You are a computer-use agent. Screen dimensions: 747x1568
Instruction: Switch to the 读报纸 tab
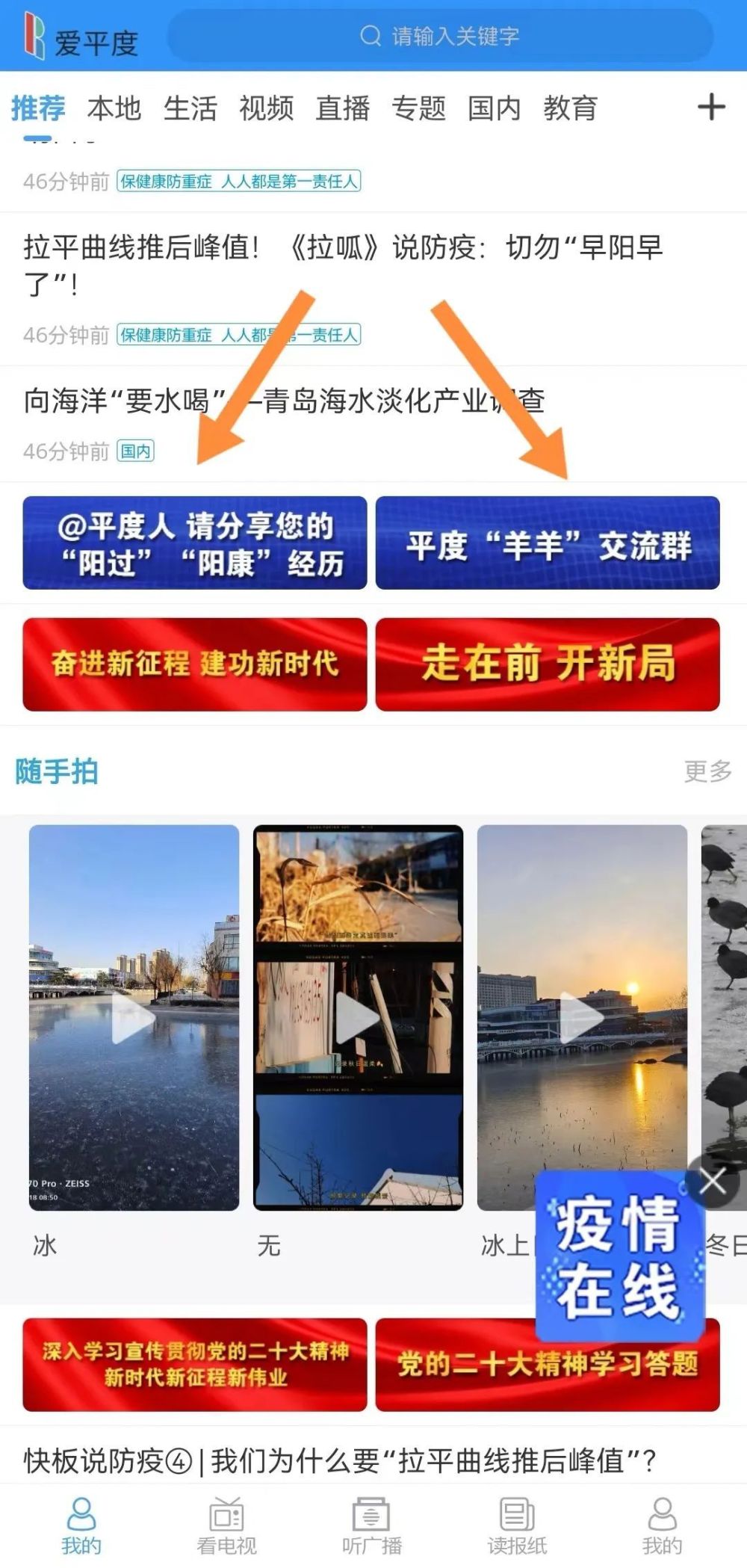pos(517,1527)
